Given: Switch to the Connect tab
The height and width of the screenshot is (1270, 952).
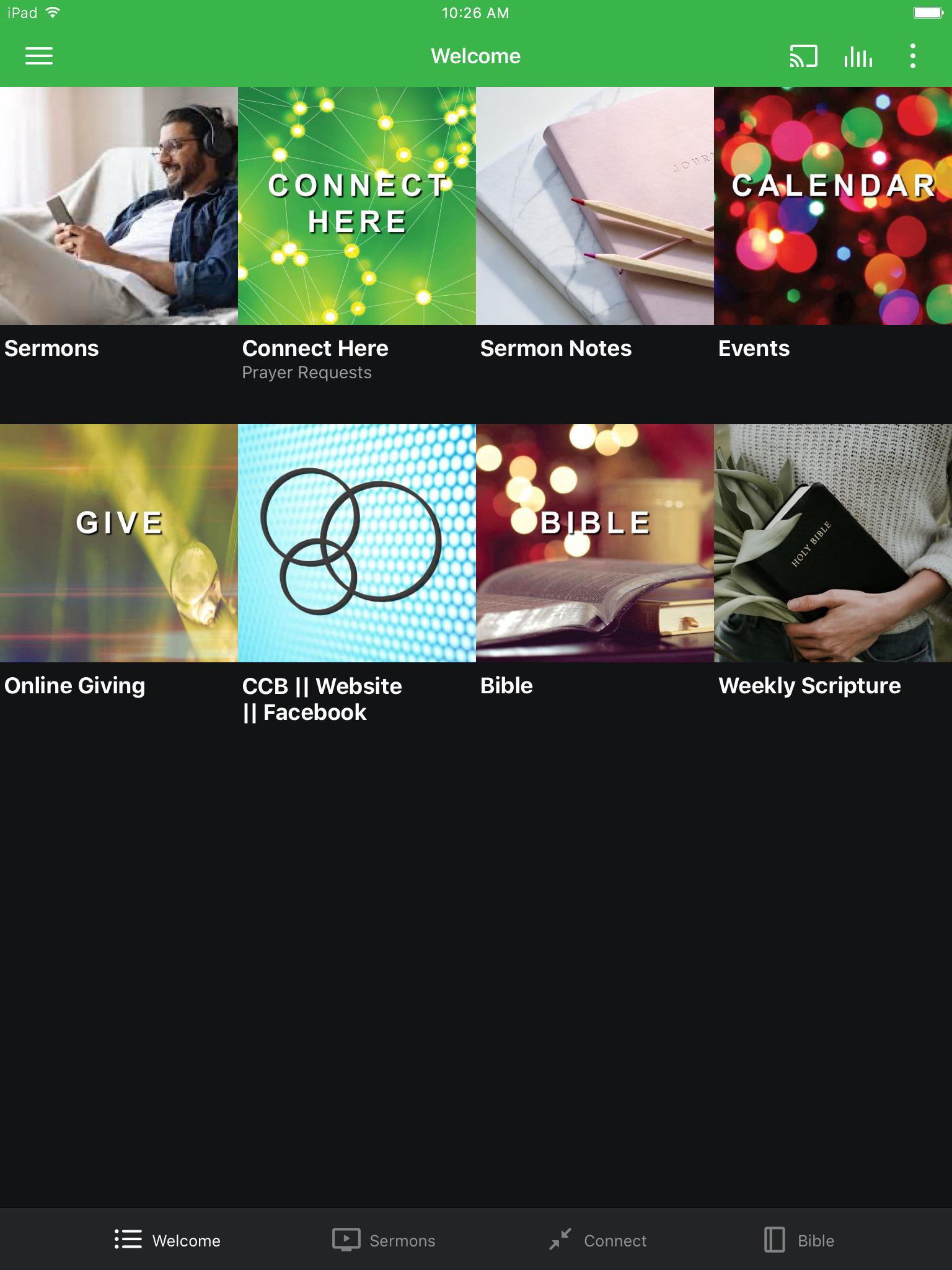Looking at the screenshot, I should 598,1240.
